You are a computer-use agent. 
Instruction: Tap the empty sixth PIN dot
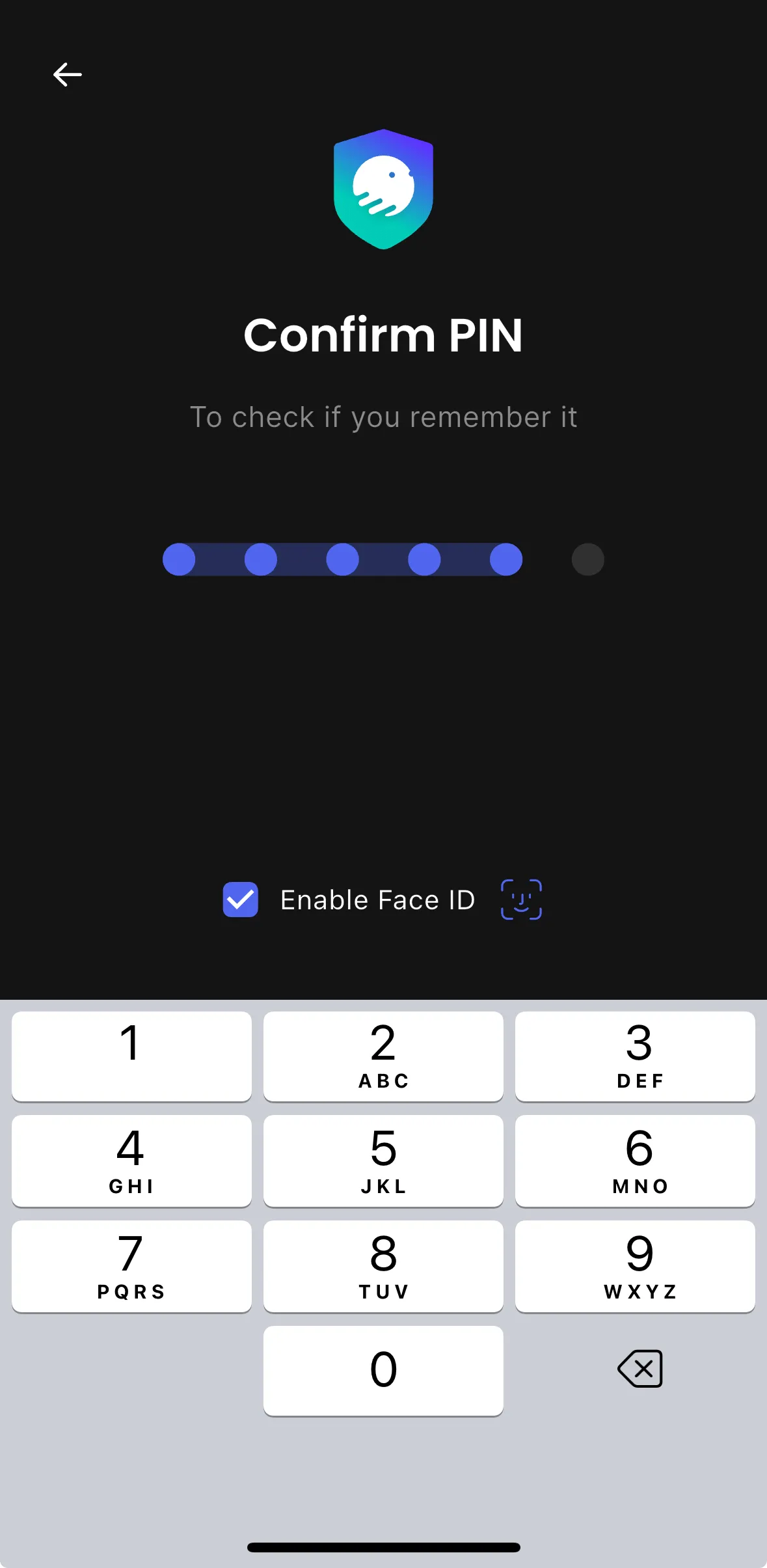[x=587, y=558]
